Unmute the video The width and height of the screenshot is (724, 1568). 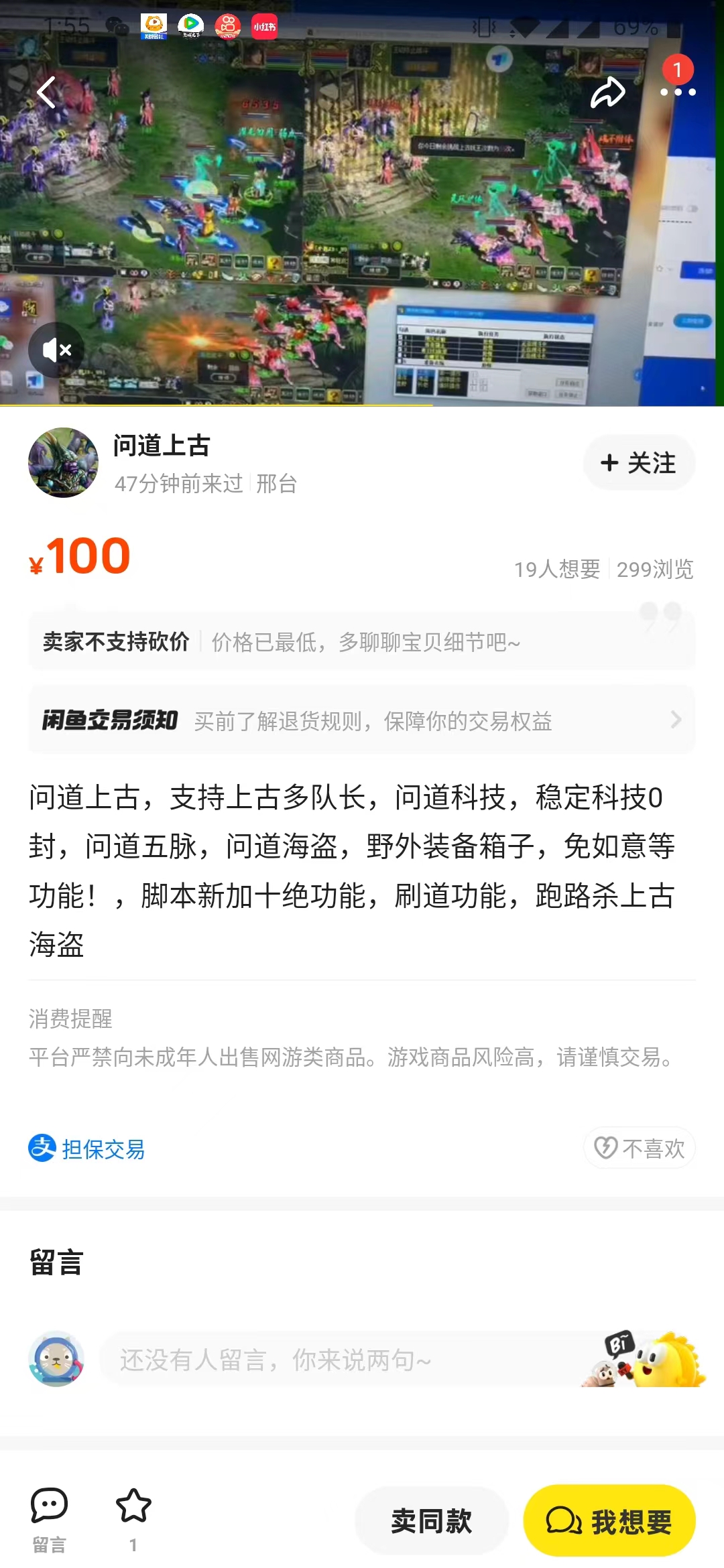click(56, 350)
